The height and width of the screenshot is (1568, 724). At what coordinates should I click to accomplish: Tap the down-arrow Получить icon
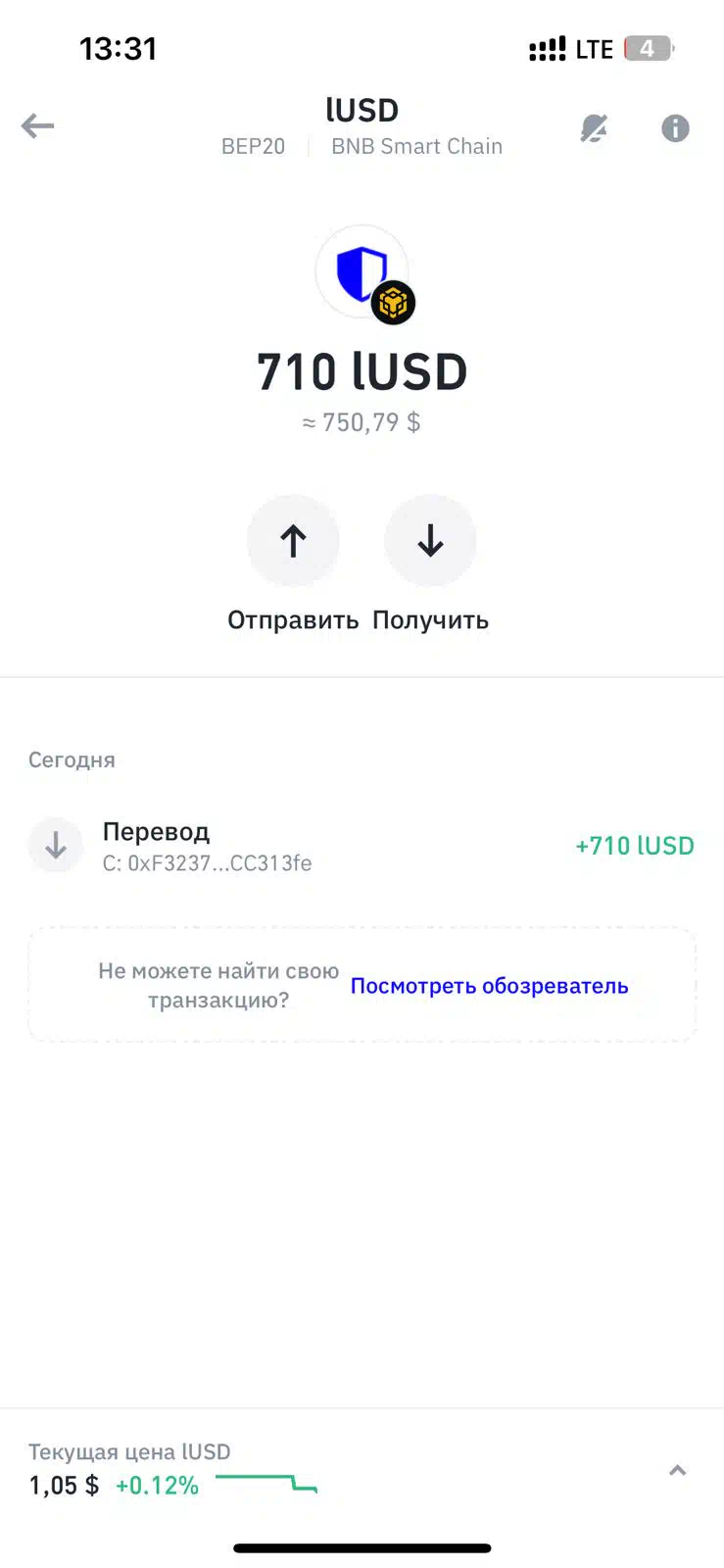click(x=430, y=540)
